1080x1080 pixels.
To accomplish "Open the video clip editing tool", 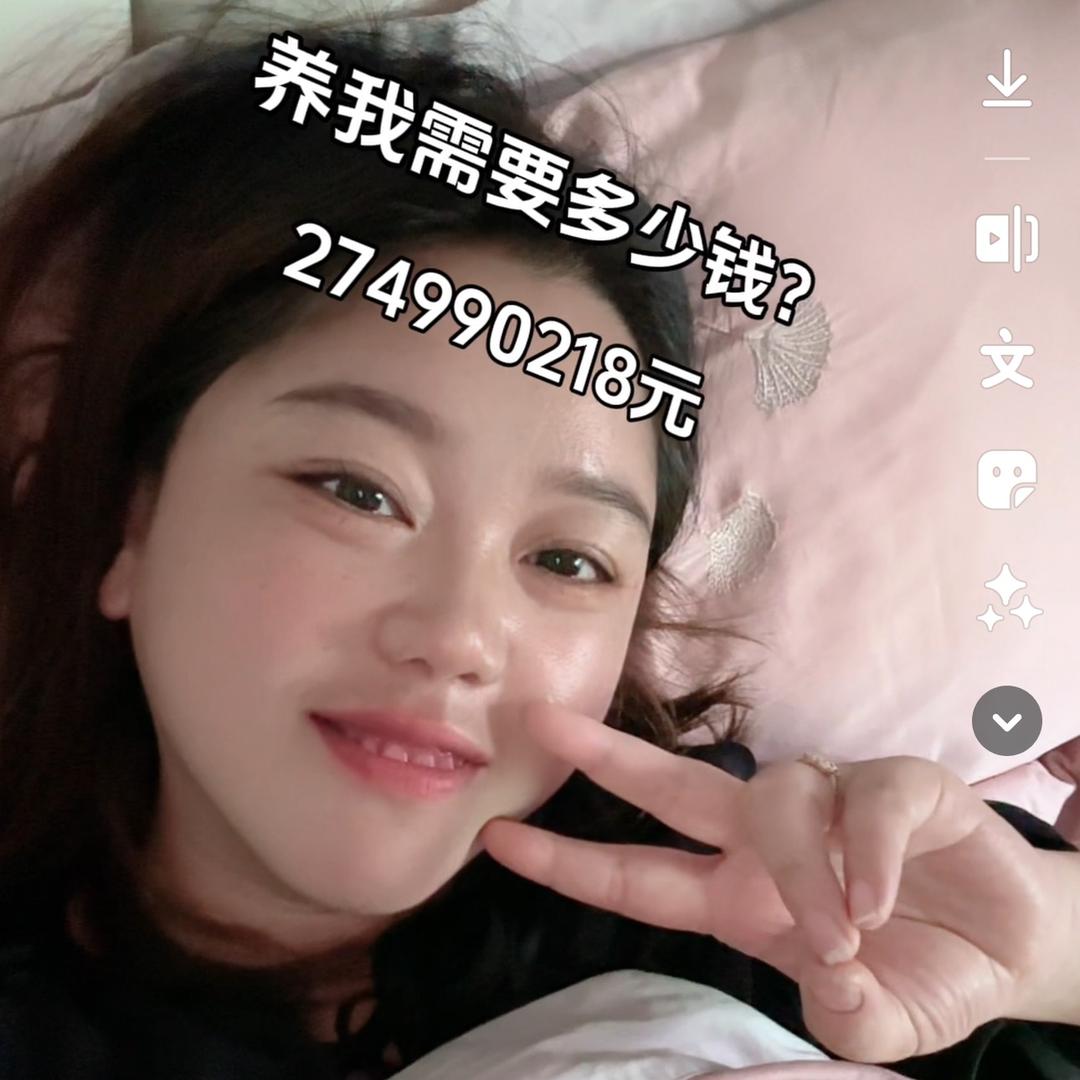I will 1006,238.
